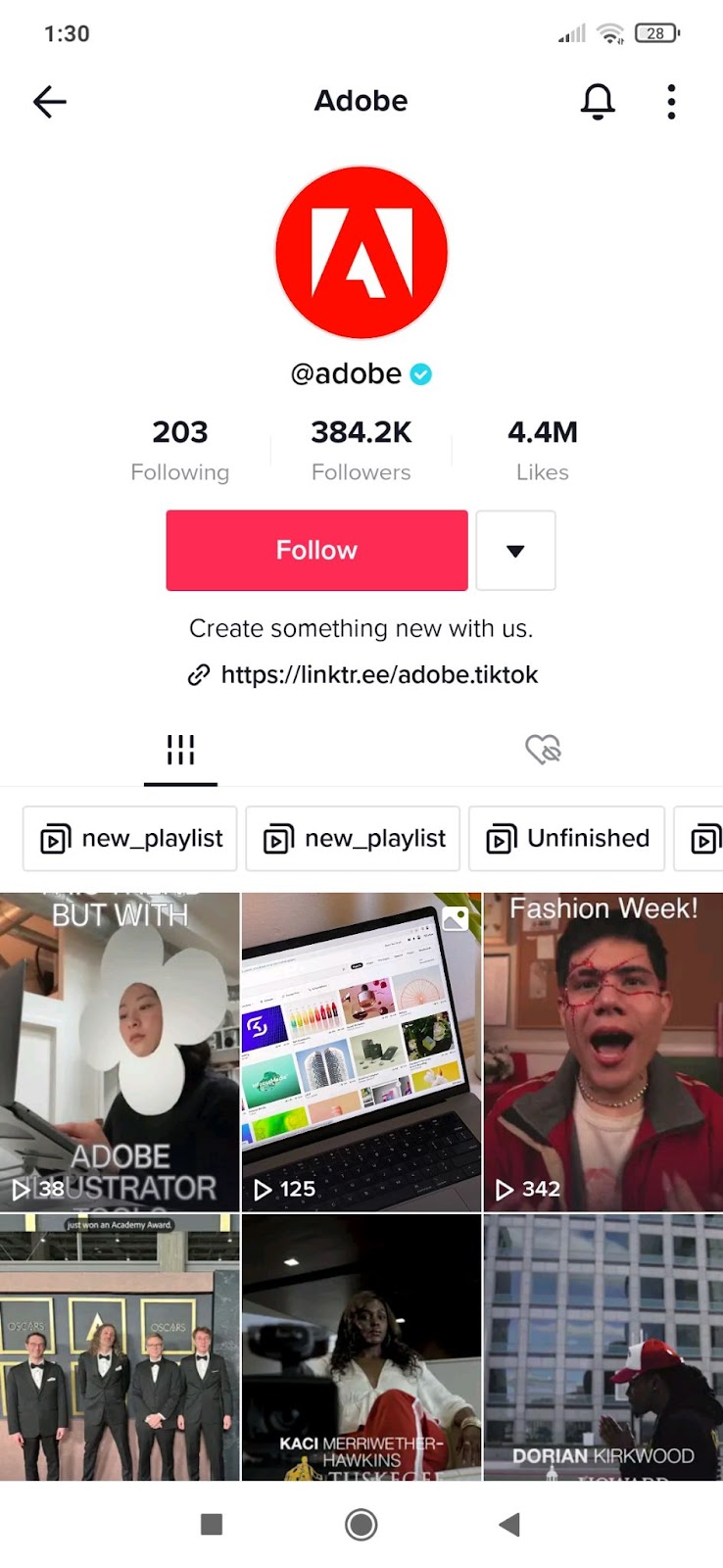View the Following count of 203

click(x=180, y=450)
